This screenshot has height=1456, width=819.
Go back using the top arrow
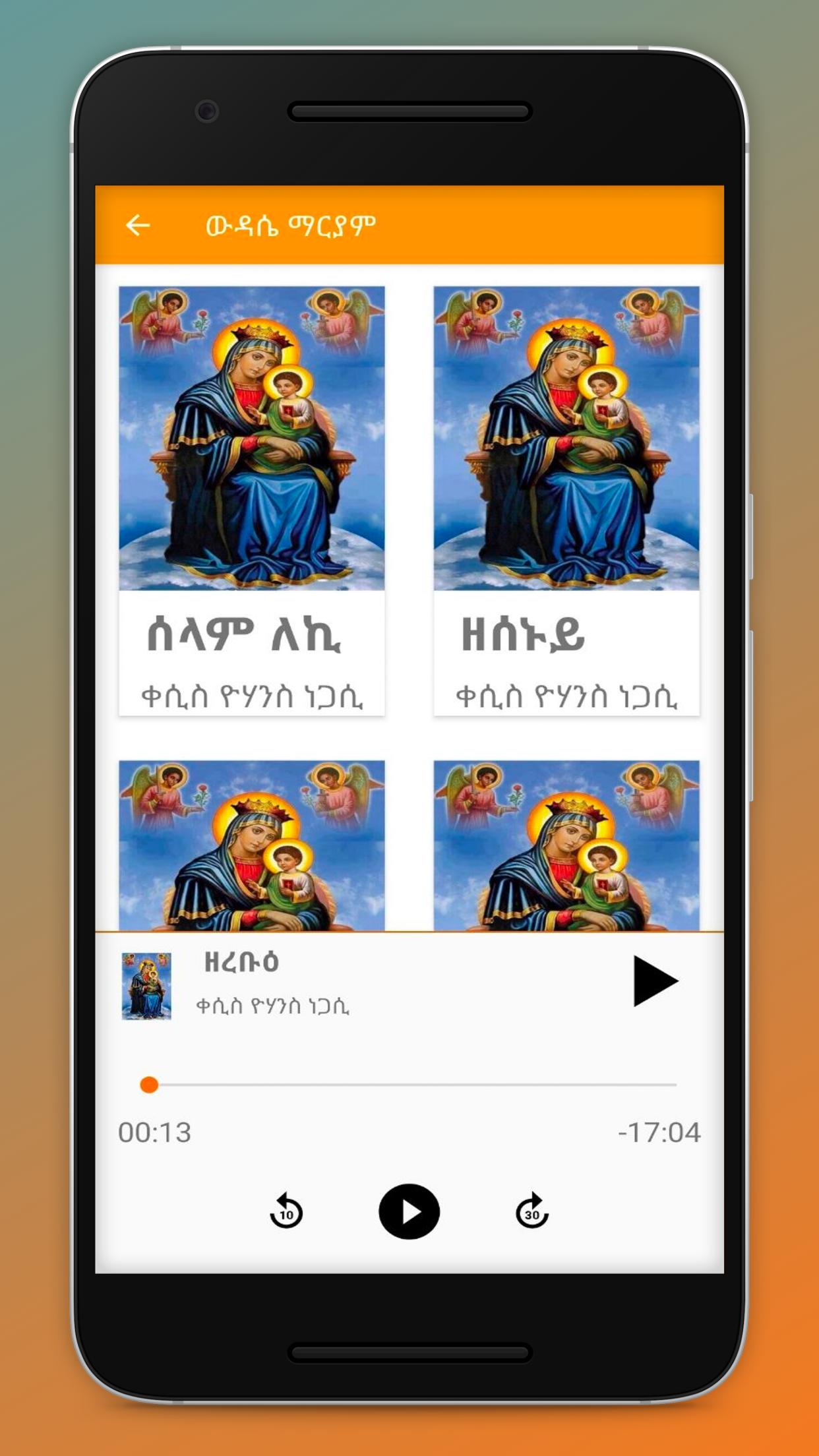point(138,226)
